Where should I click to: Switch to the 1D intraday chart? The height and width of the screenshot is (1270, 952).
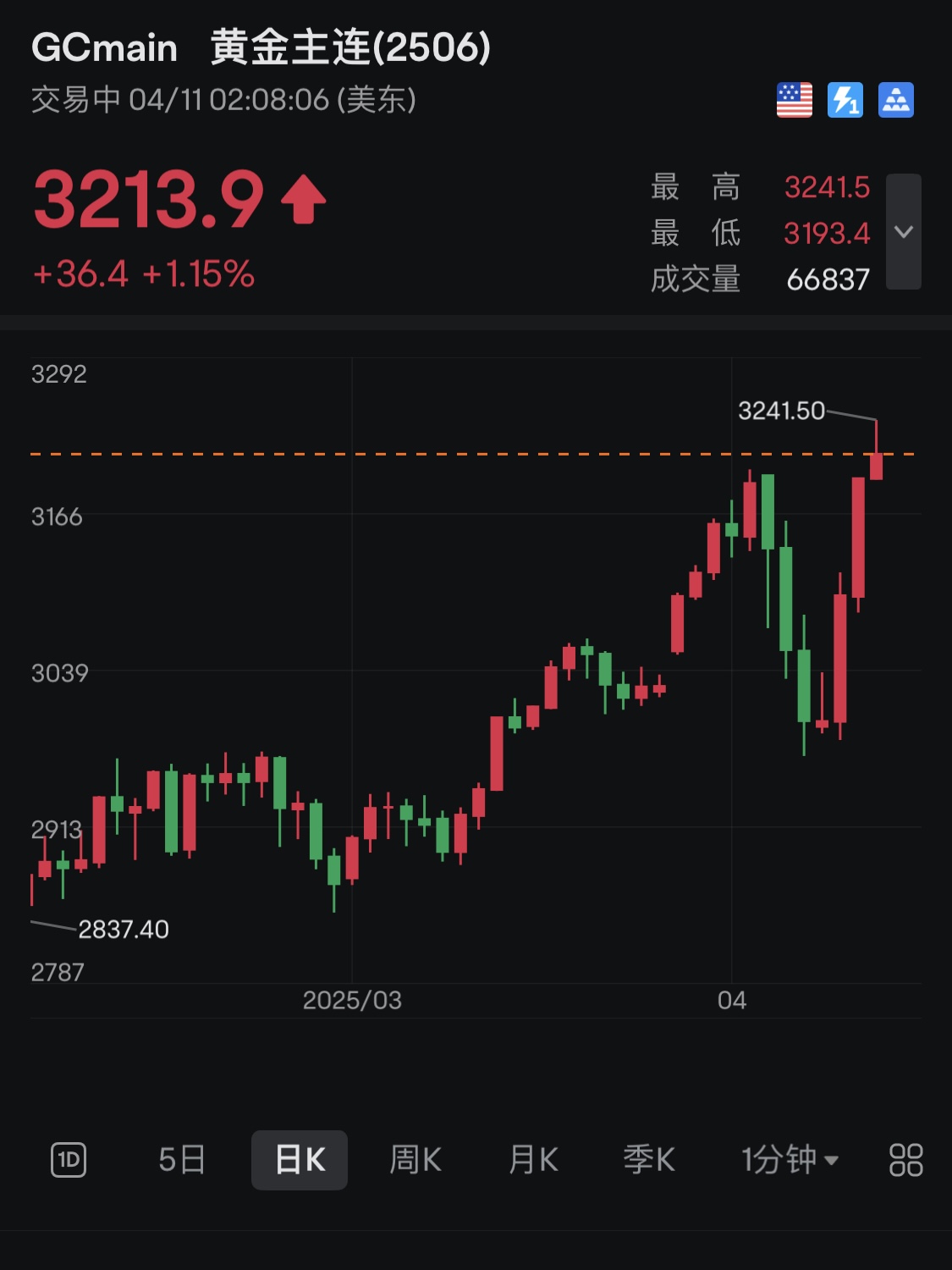coord(69,1160)
